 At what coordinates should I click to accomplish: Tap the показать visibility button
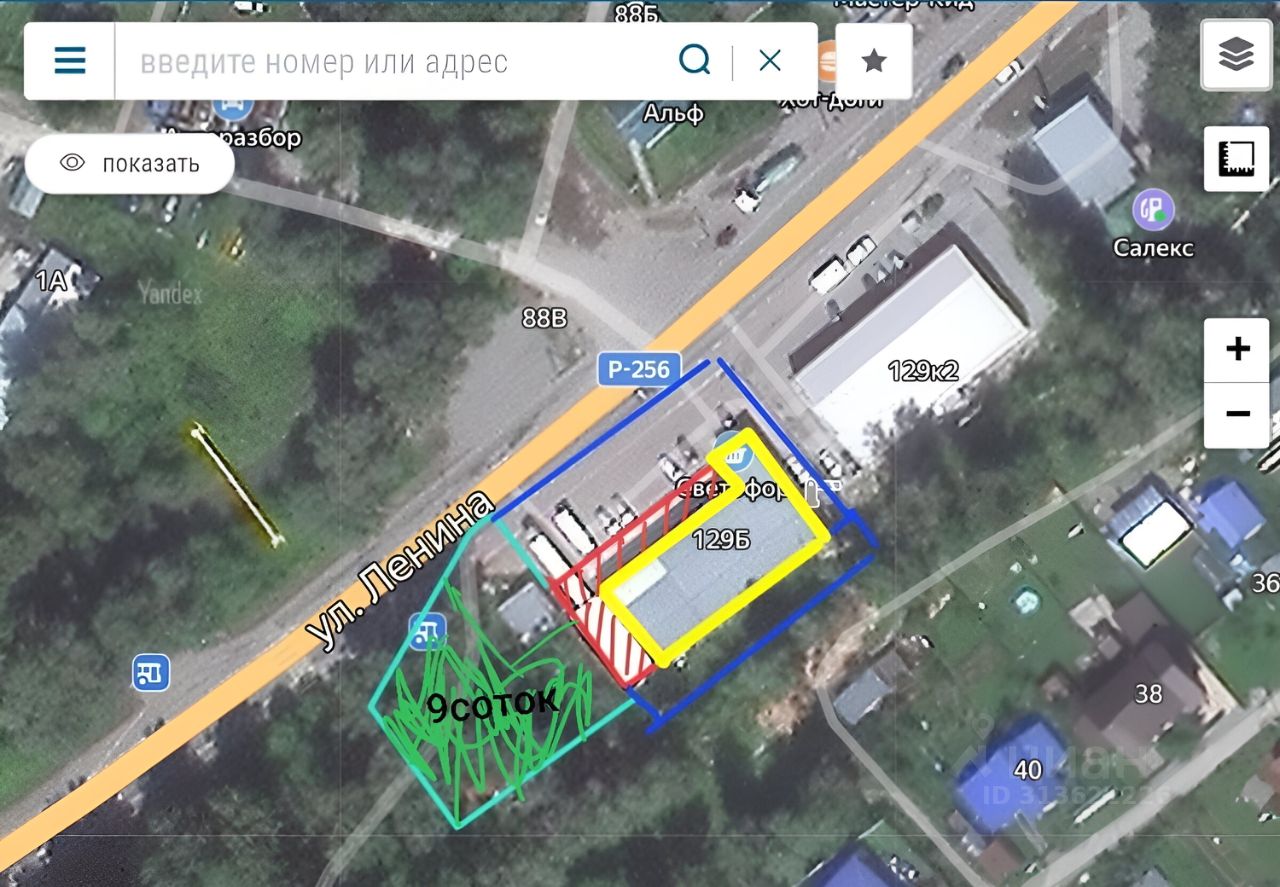129,164
